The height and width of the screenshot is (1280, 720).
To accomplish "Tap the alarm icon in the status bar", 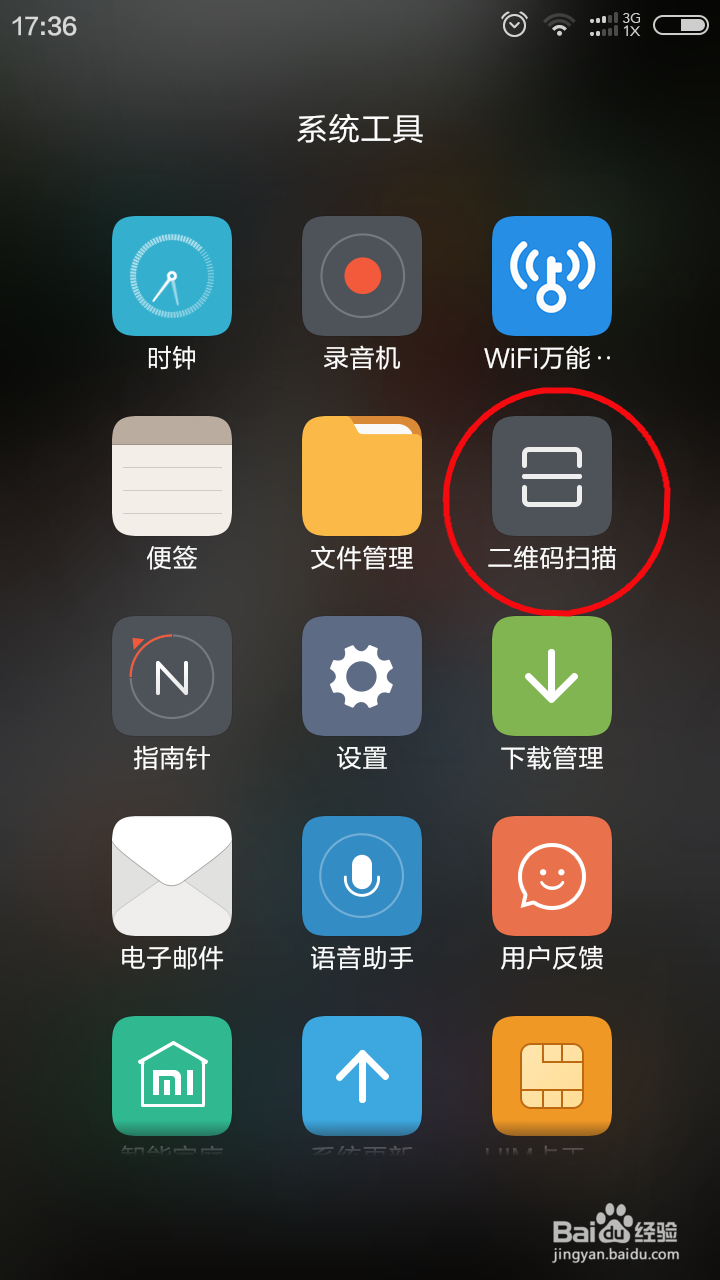I will [x=513, y=24].
